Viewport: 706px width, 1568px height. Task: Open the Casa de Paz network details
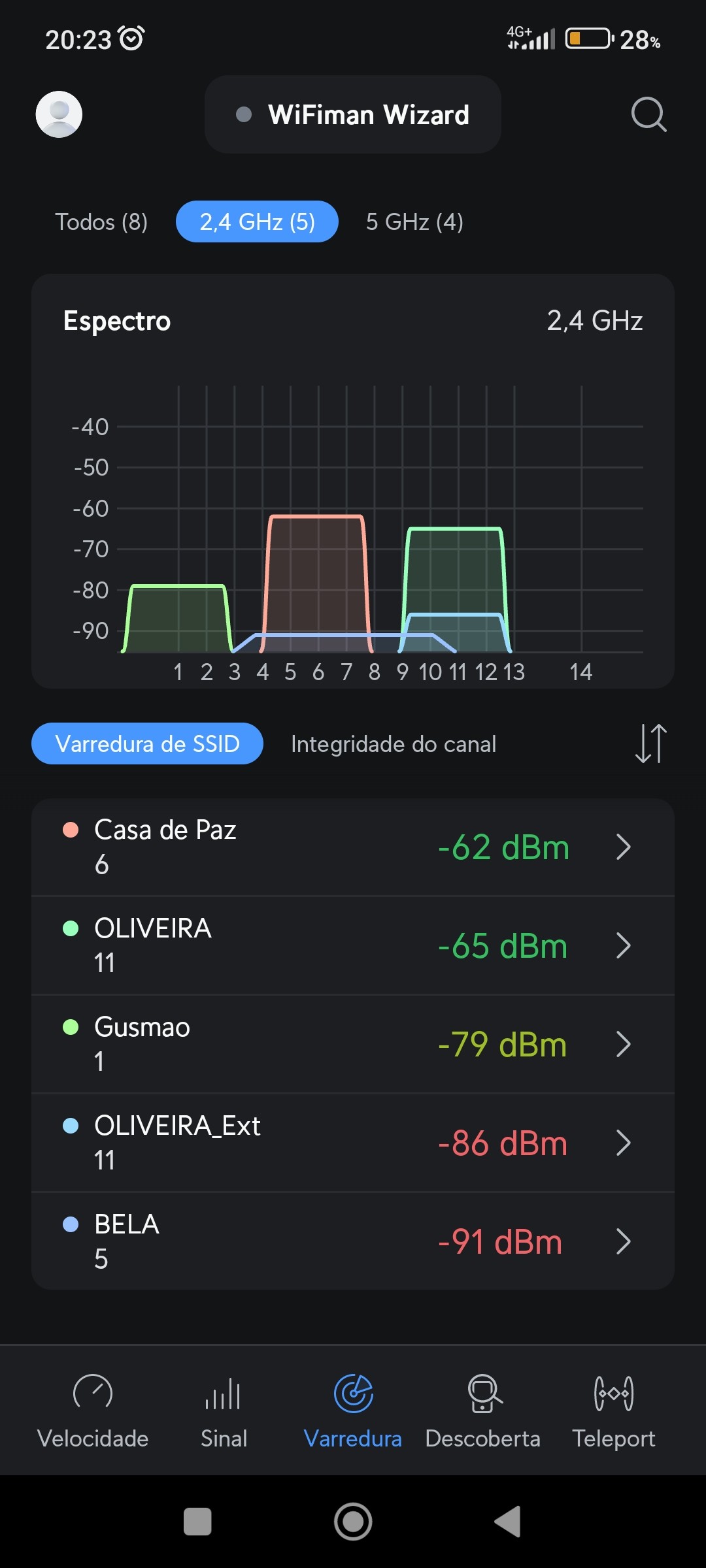[353, 847]
